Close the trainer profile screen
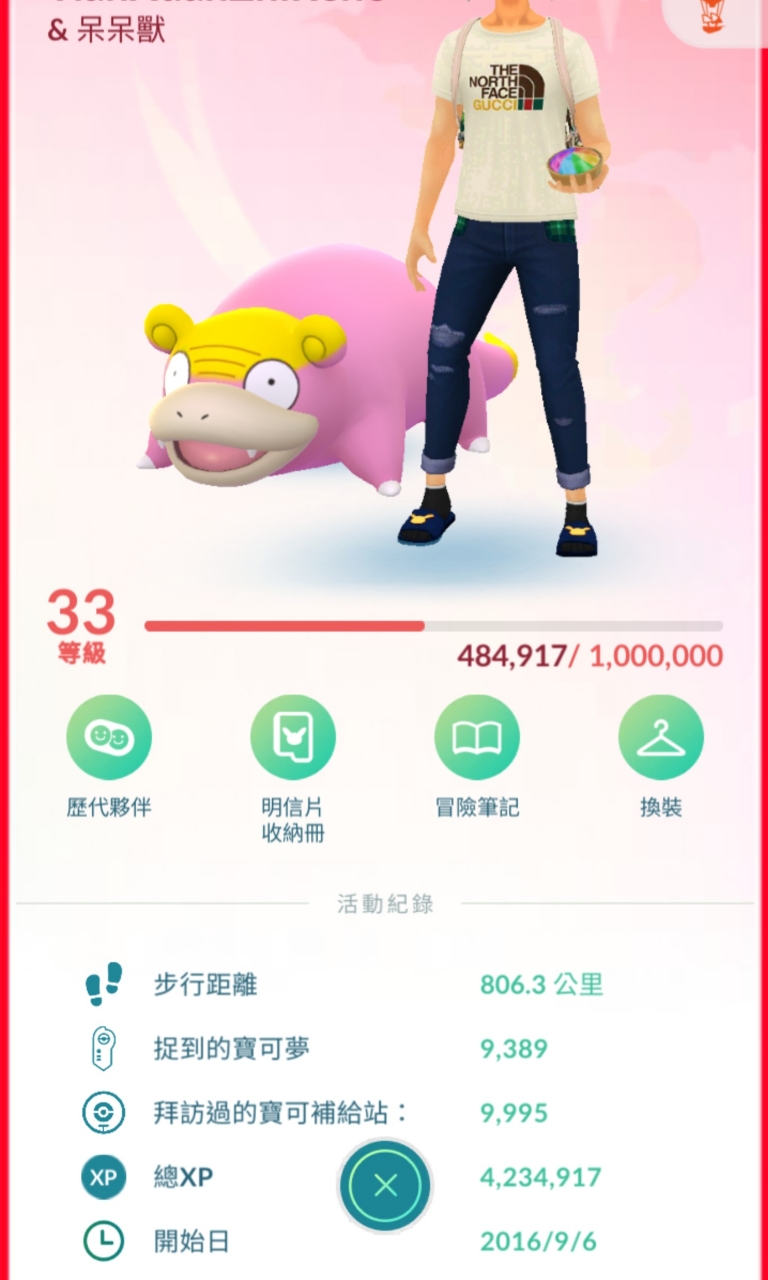 click(385, 1186)
